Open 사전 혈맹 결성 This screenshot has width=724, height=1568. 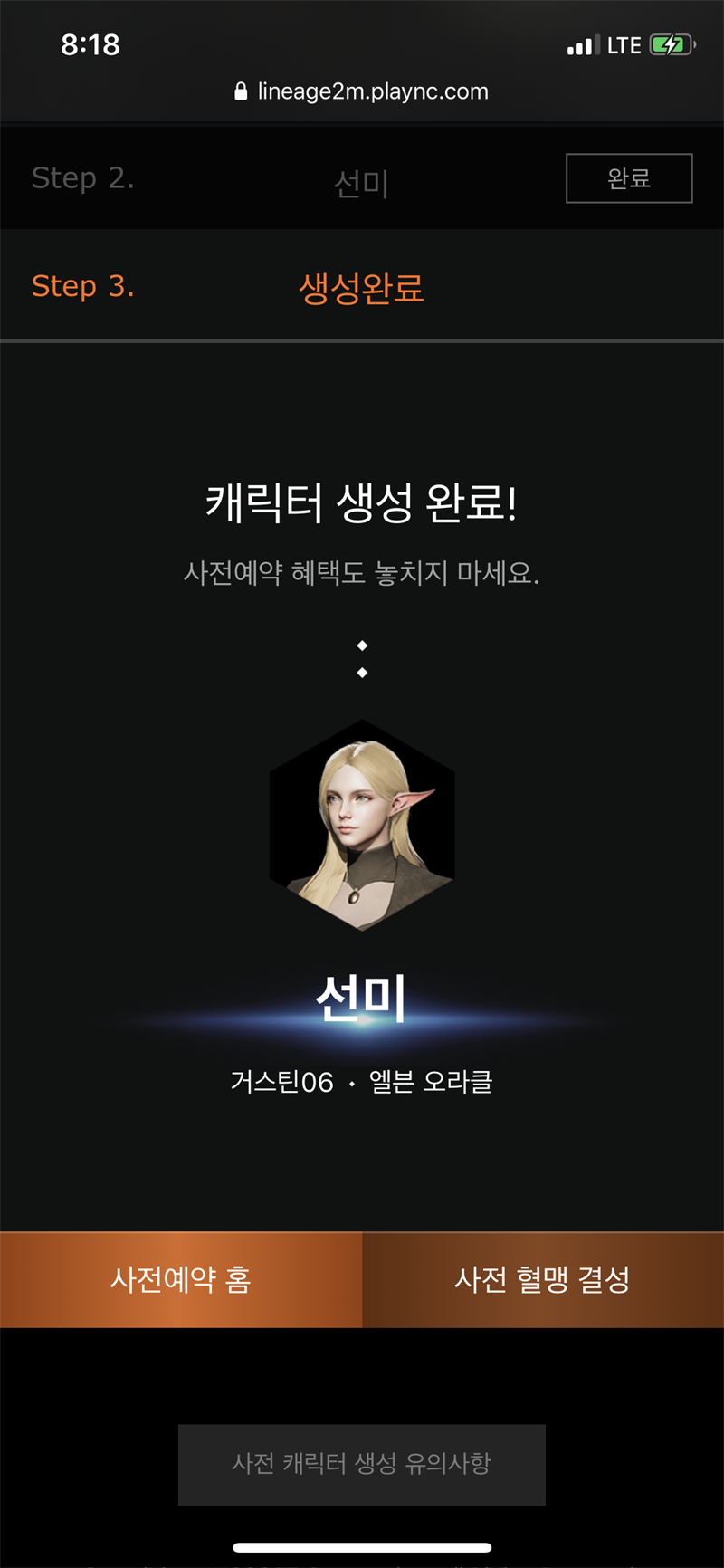(x=542, y=1279)
